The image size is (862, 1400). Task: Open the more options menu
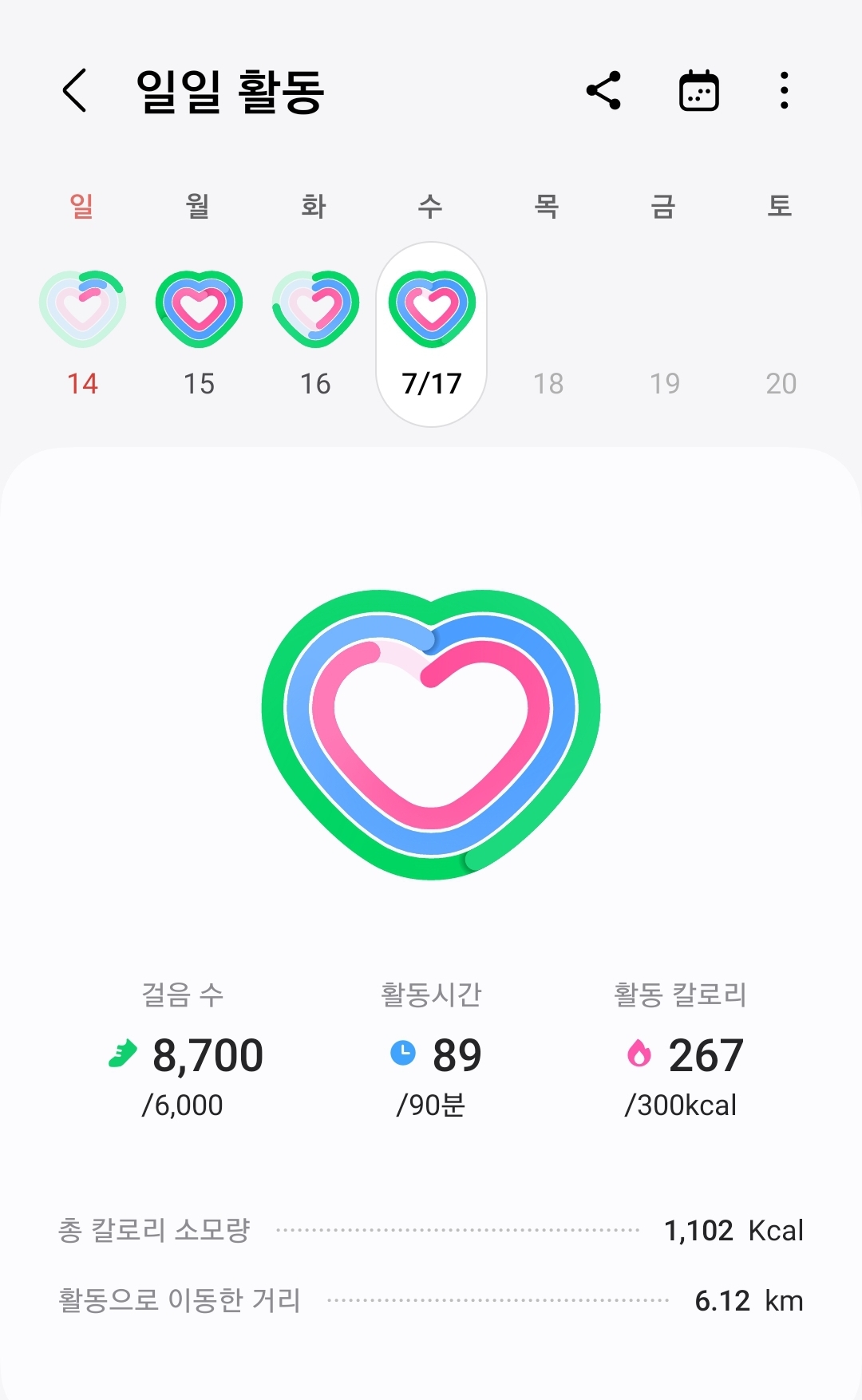click(x=785, y=90)
